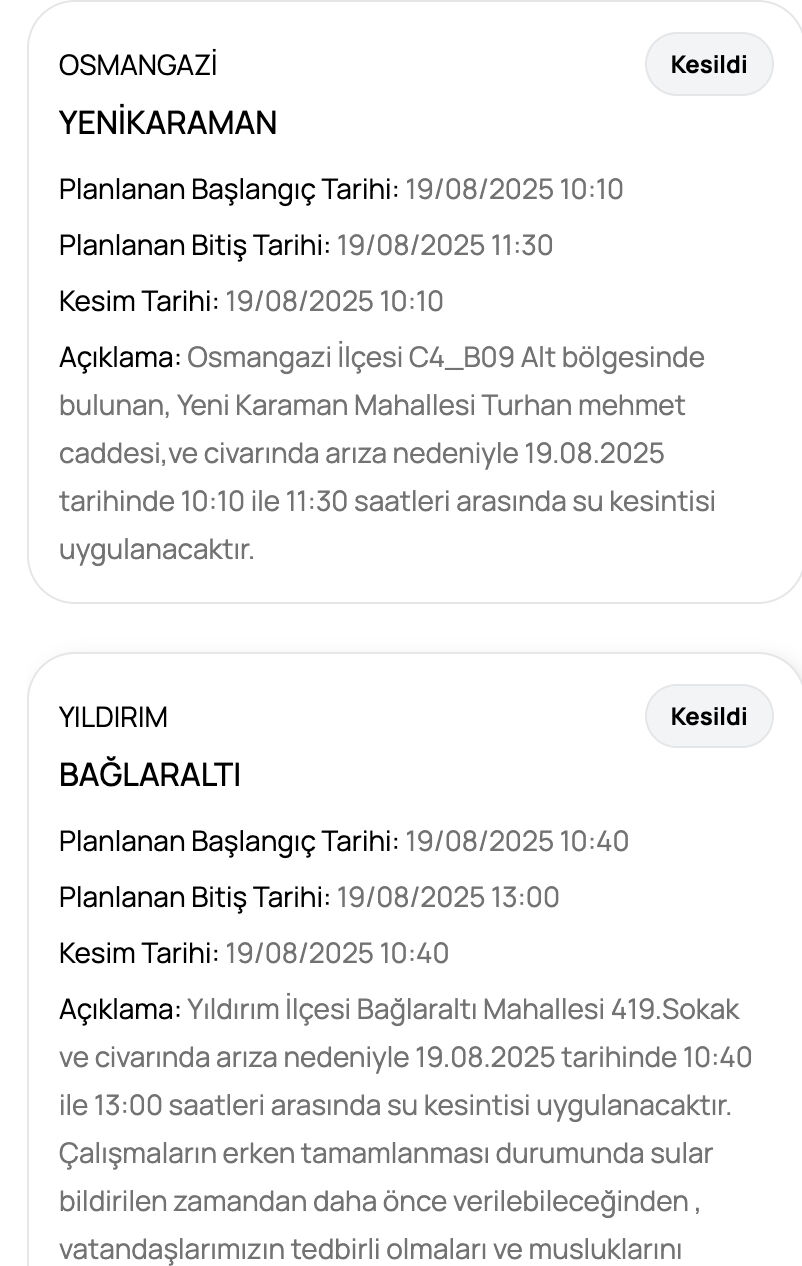
Task: Click the Kesildi status badge on Yenikaraman card
Action: 708,64
